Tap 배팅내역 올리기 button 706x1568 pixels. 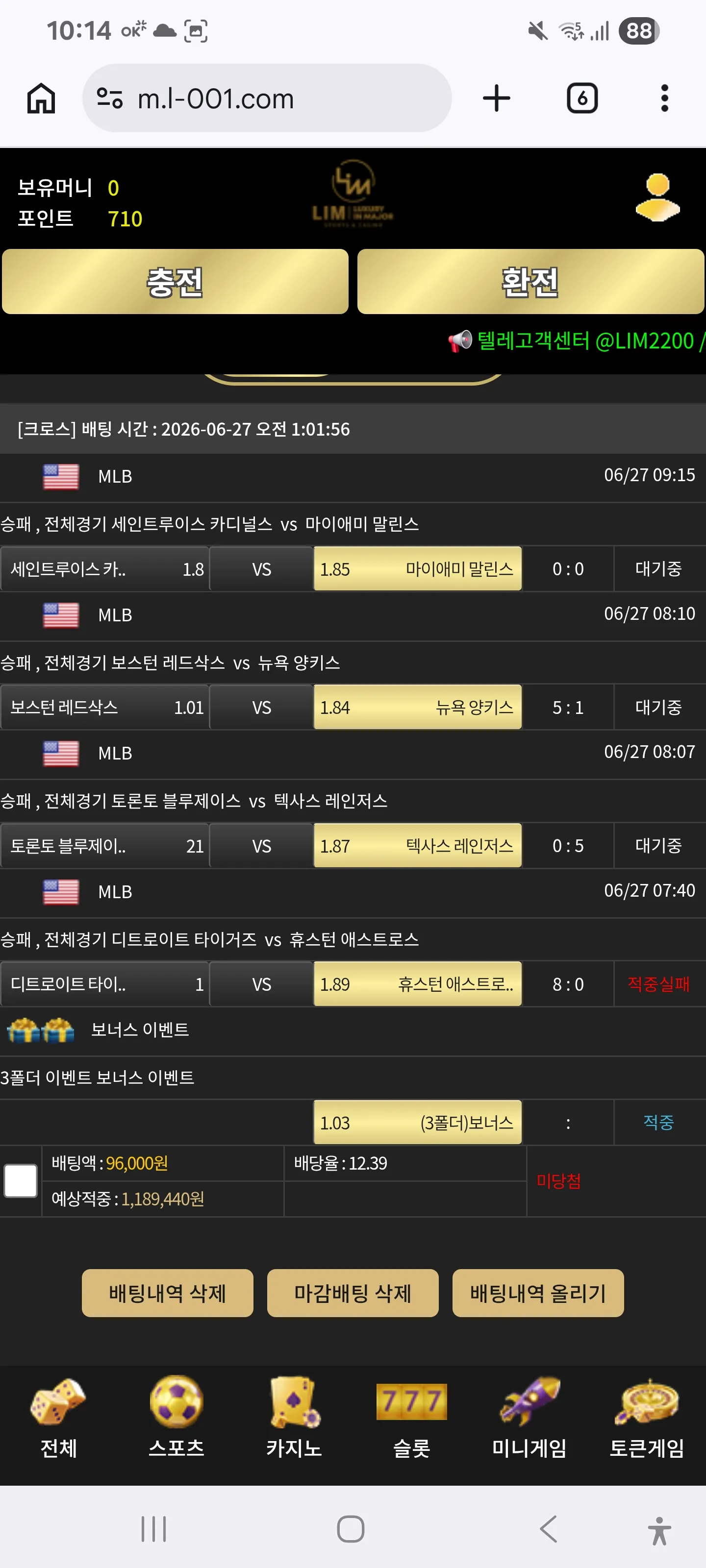coord(538,1293)
